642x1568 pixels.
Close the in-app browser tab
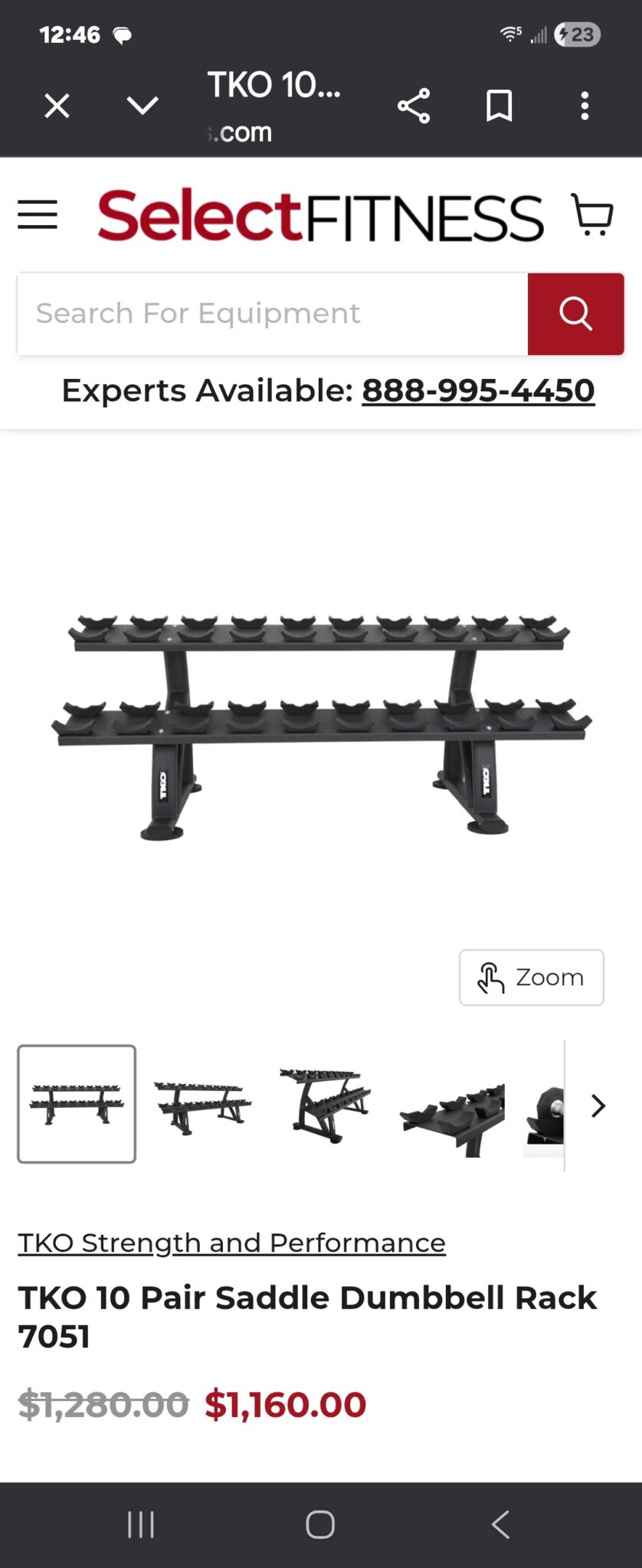point(57,106)
